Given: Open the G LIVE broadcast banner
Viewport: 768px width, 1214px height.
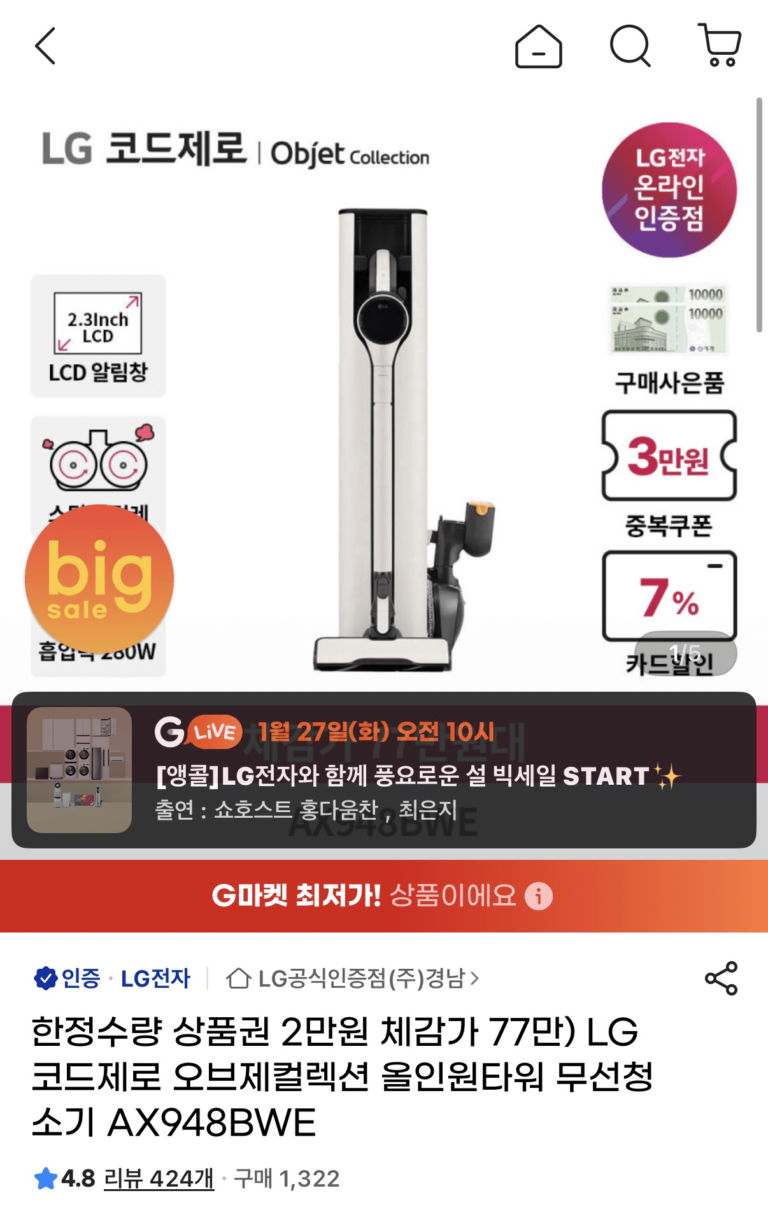Looking at the screenshot, I should (384, 770).
